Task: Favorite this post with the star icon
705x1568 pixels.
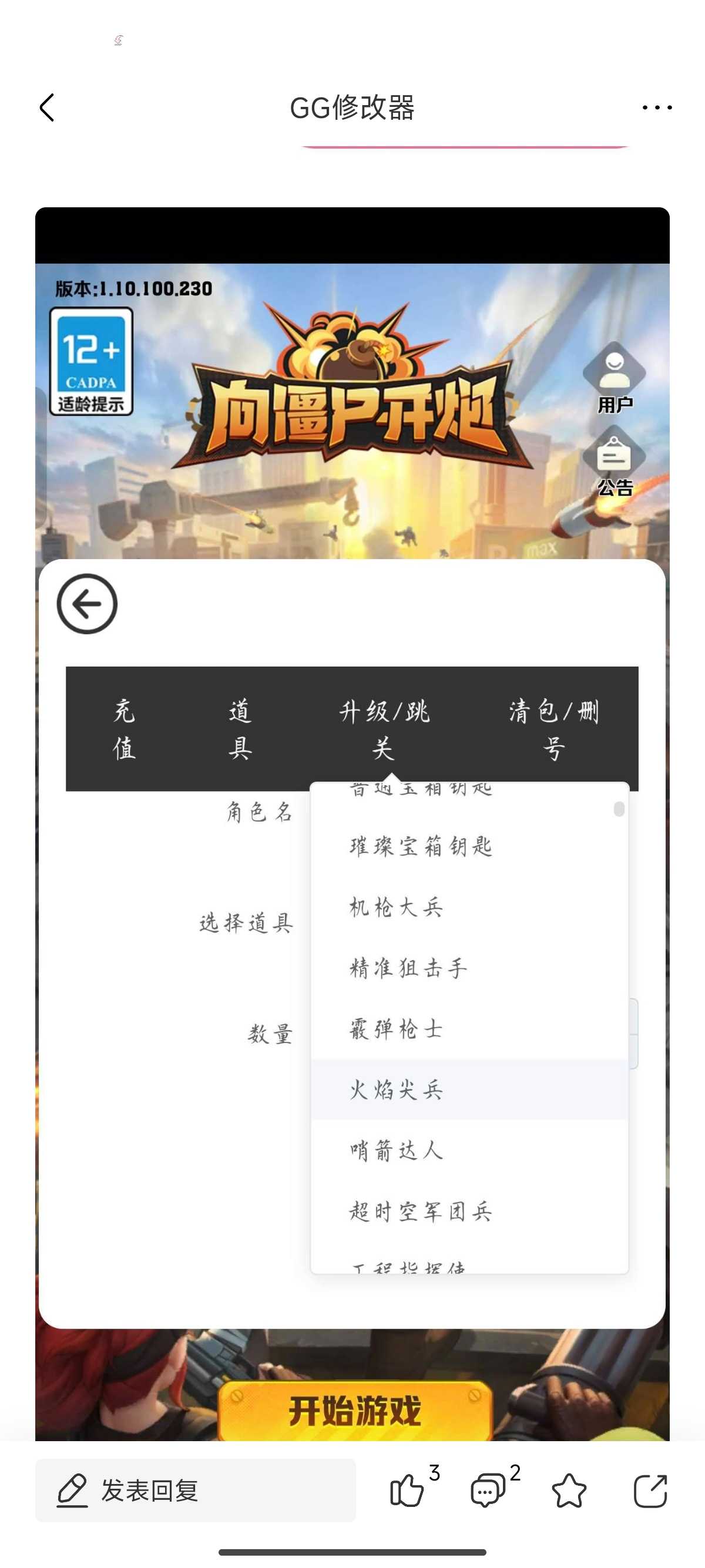Action: click(x=569, y=1490)
